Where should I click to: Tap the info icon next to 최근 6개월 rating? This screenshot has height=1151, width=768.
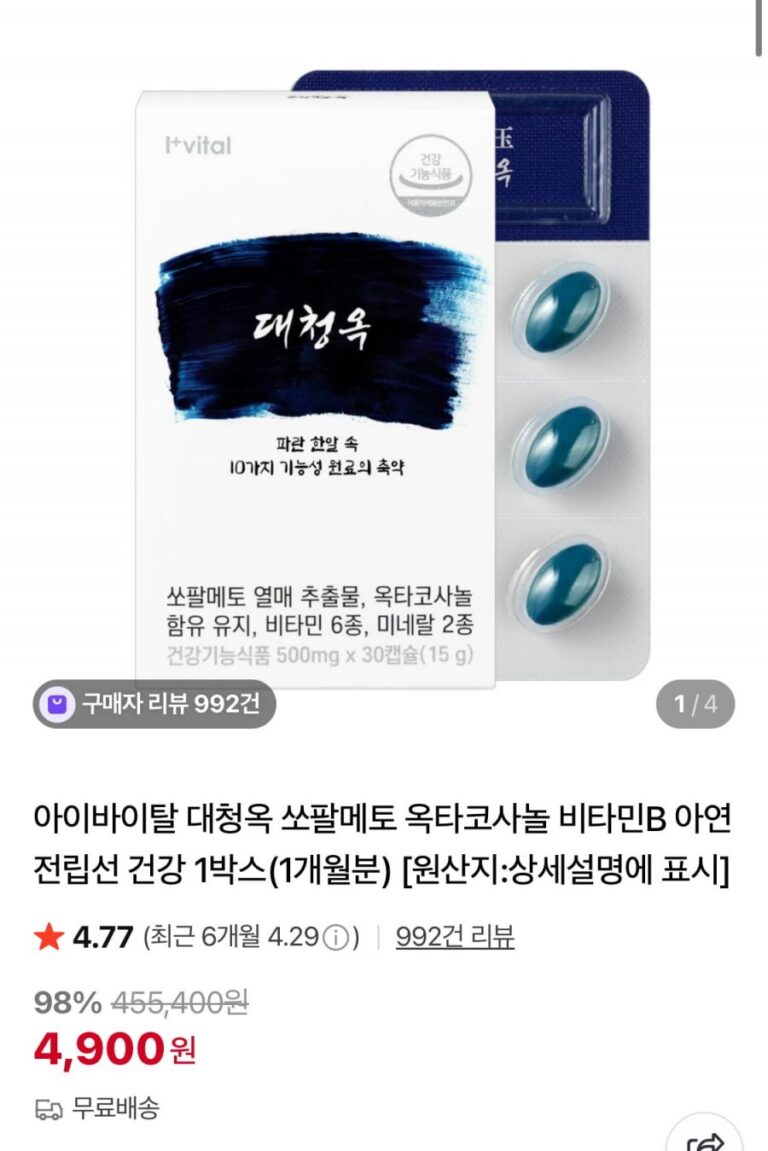(337, 938)
